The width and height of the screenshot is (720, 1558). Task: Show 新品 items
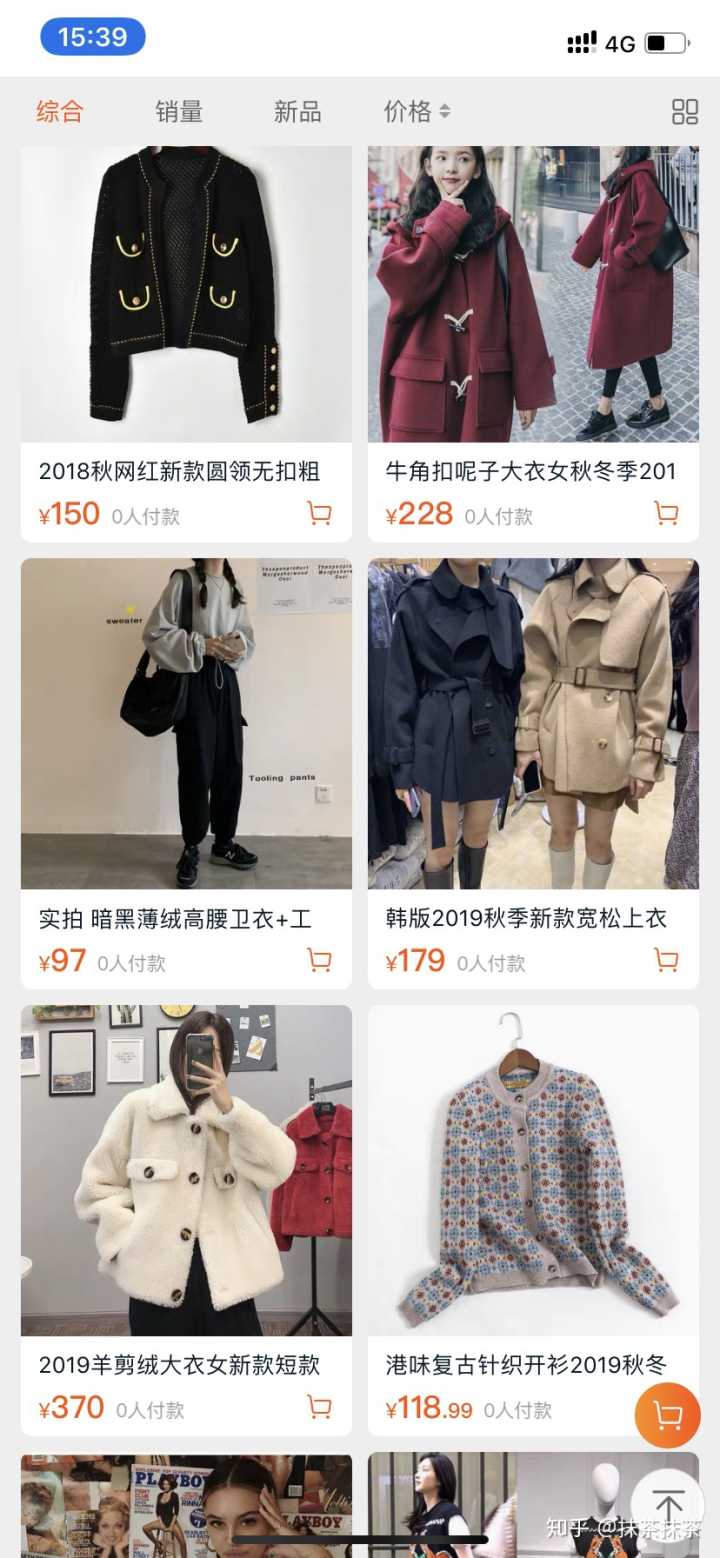(x=298, y=111)
